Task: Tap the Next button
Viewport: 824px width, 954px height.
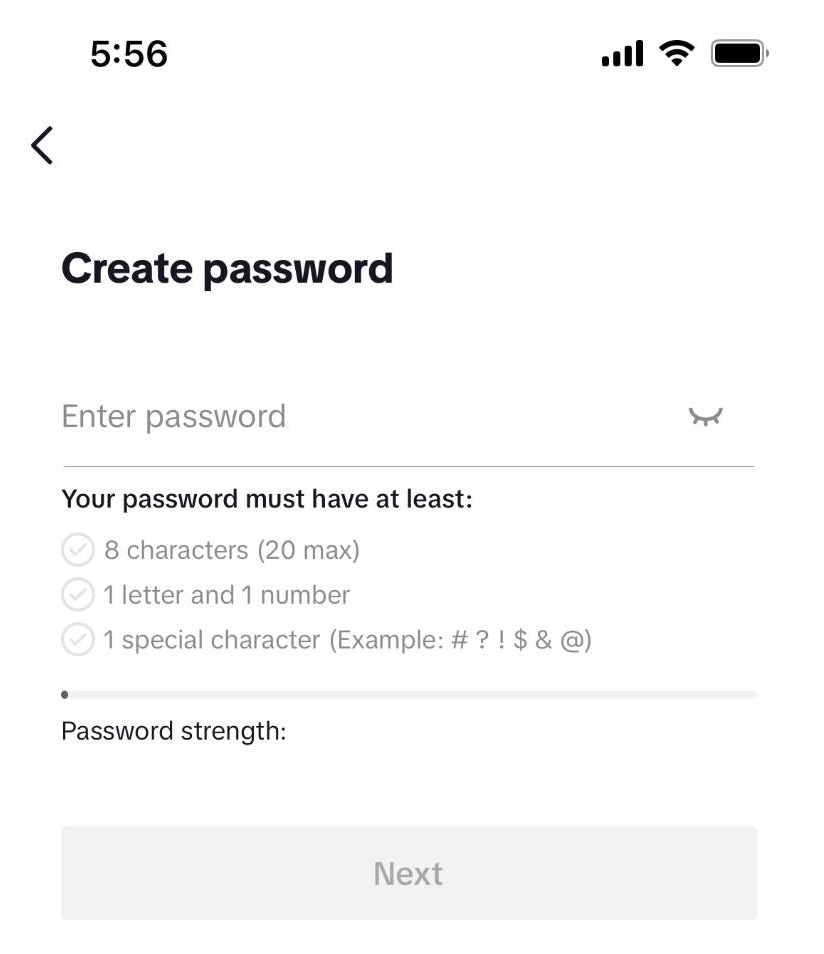Action: [x=408, y=873]
